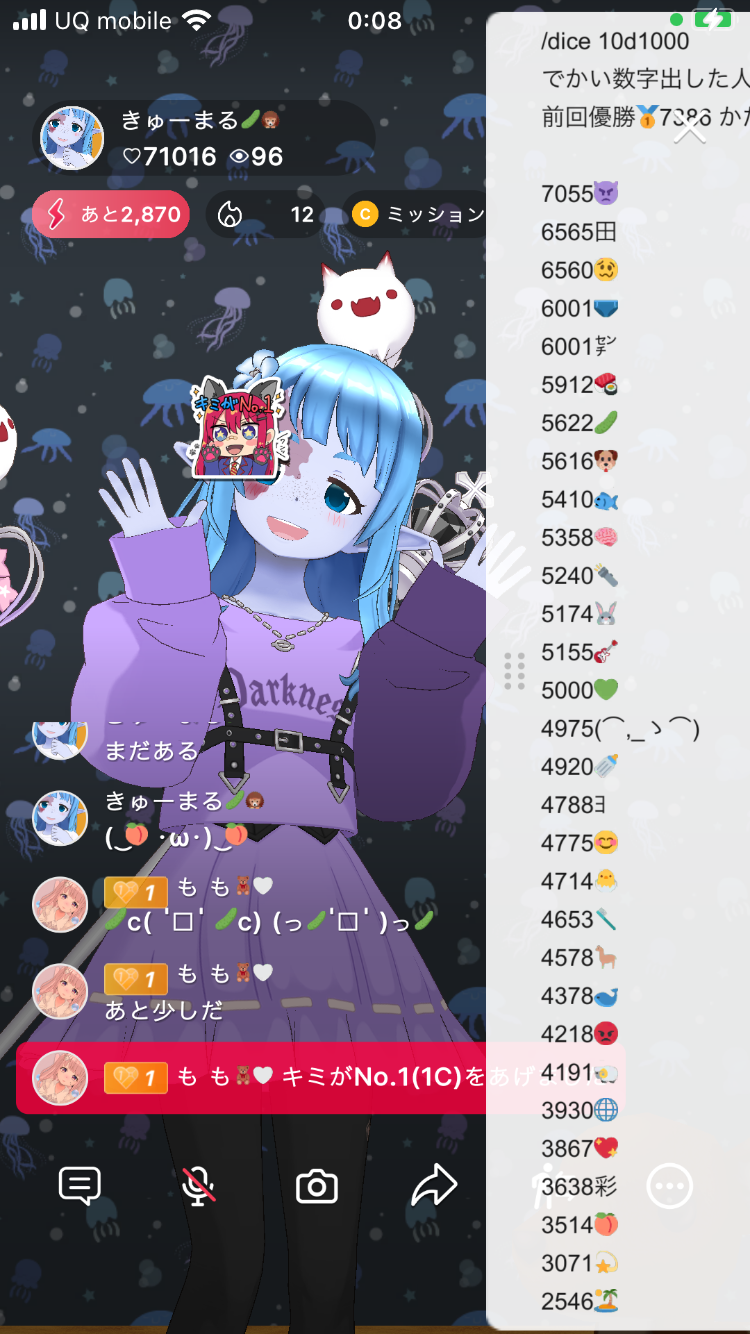
Task: Share this live stream
Action: pos(434,1186)
